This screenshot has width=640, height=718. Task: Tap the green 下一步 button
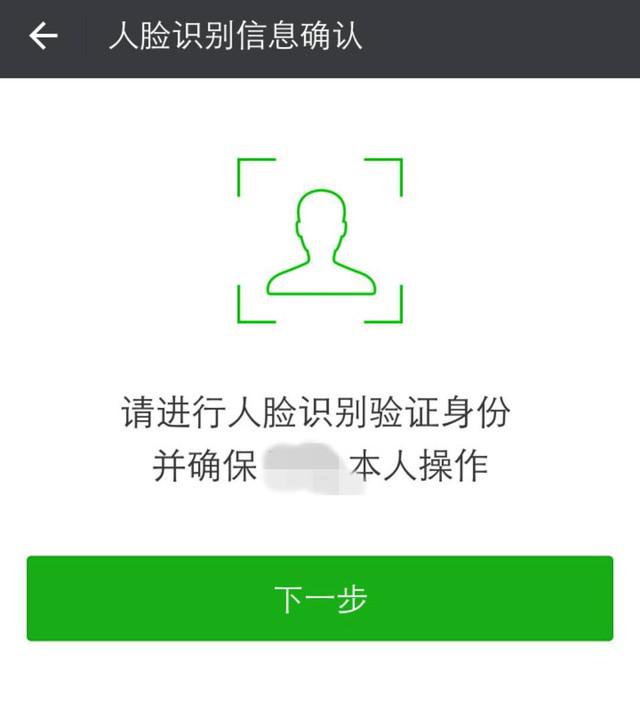point(320,598)
